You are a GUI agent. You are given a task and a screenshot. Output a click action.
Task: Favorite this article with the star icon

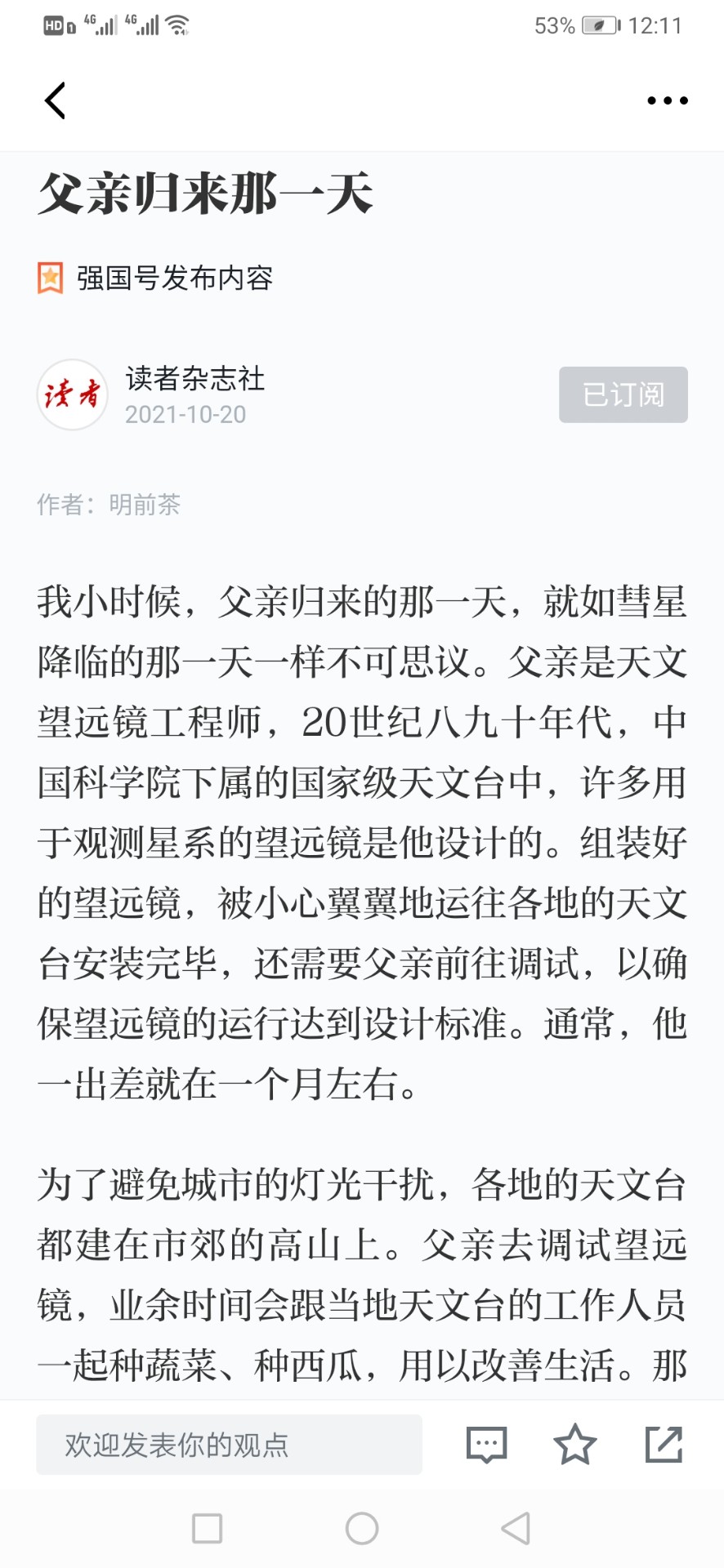click(x=575, y=1444)
